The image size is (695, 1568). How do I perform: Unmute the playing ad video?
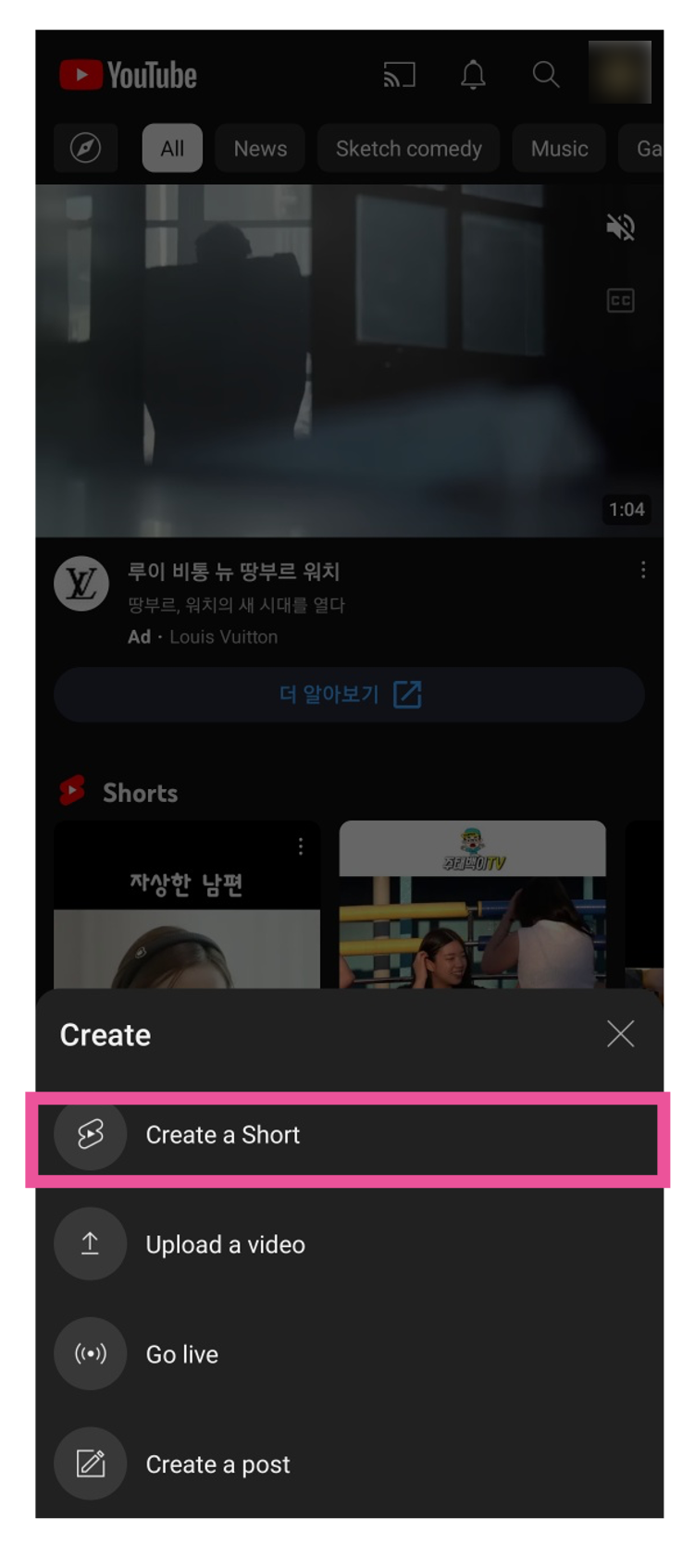pyautogui.click(x=620, y=227)
